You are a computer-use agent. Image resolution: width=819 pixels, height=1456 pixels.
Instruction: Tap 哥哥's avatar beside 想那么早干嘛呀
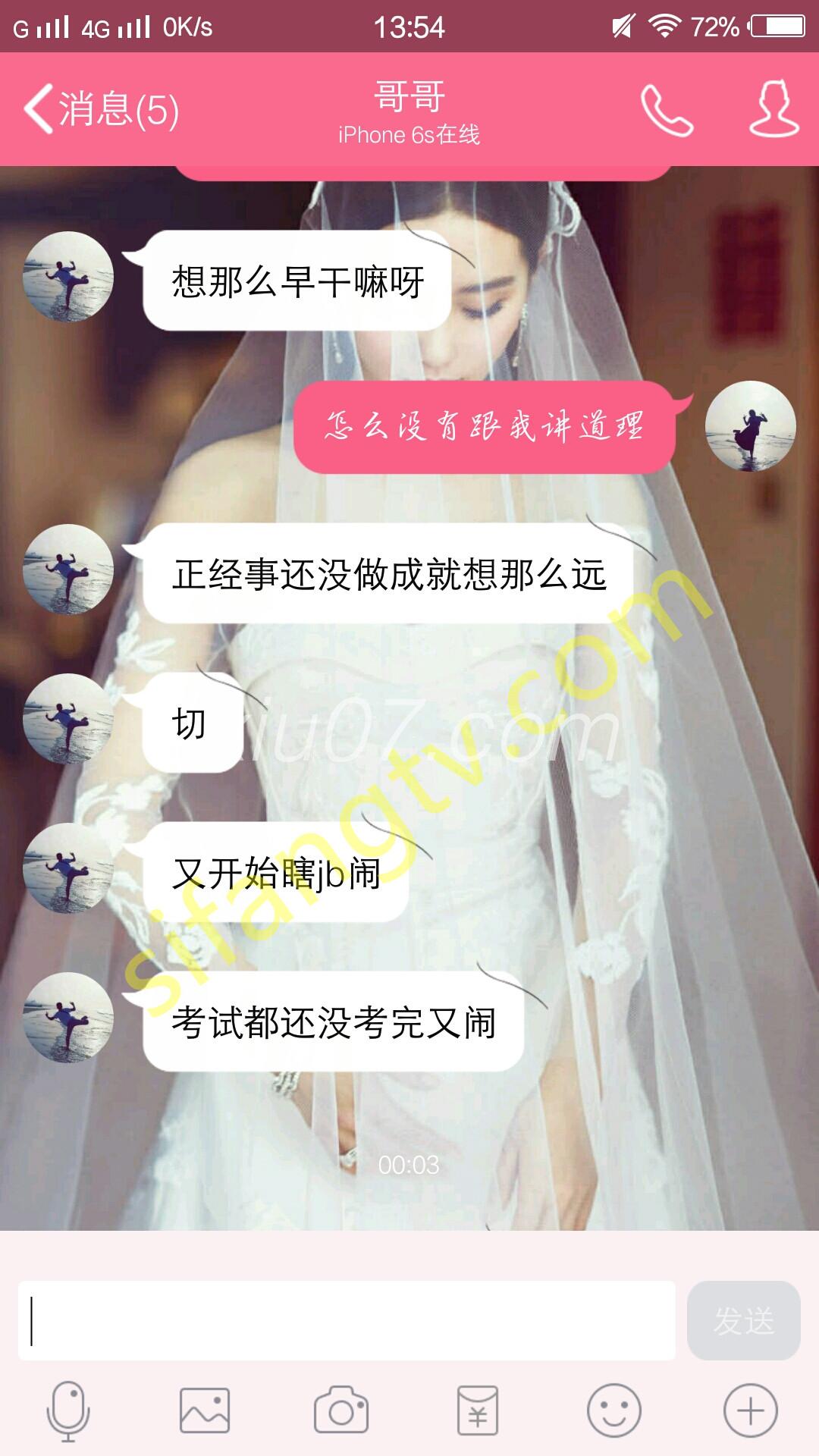(x=68, y=277)
